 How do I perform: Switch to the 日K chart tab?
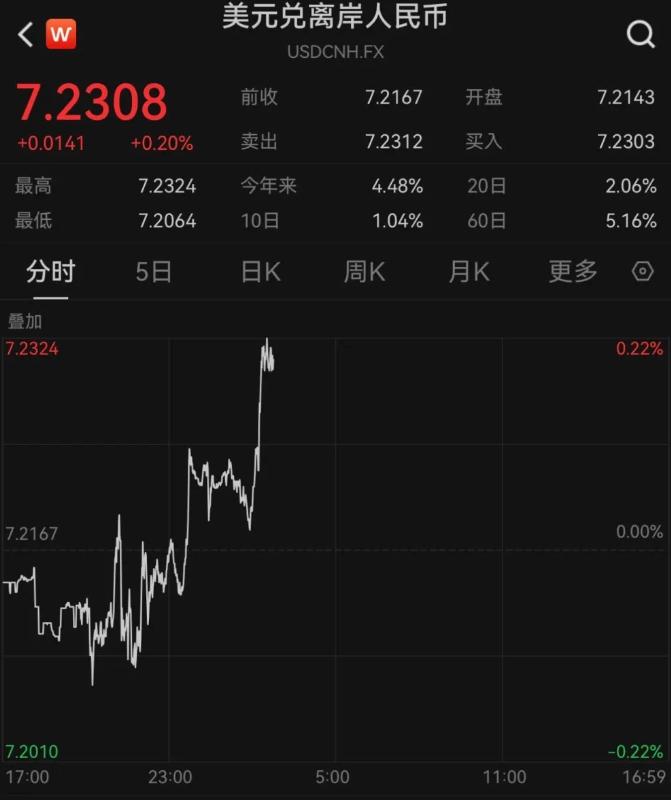click(260, 271)
